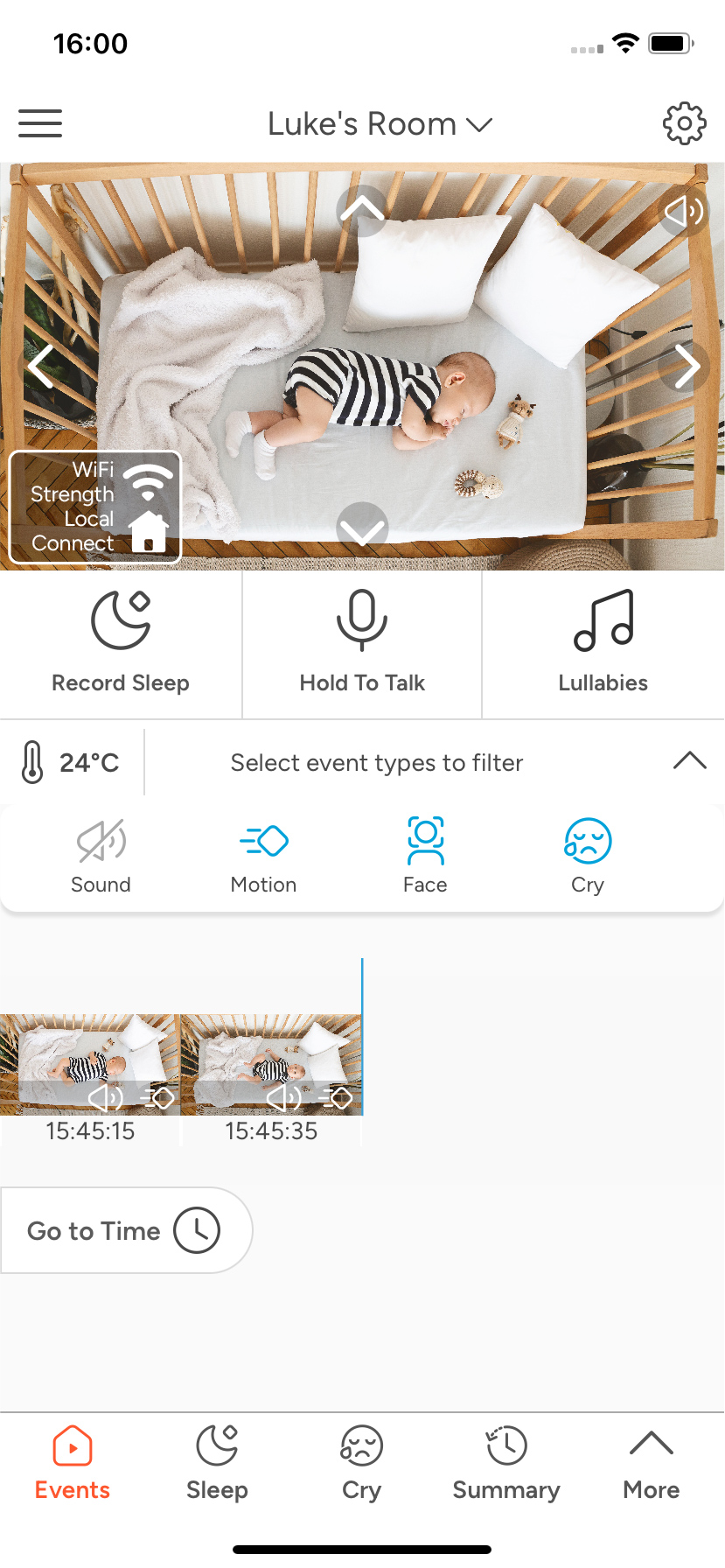Pan the camera right
This screenshot has width=725, height=1568.
[687, 366]
